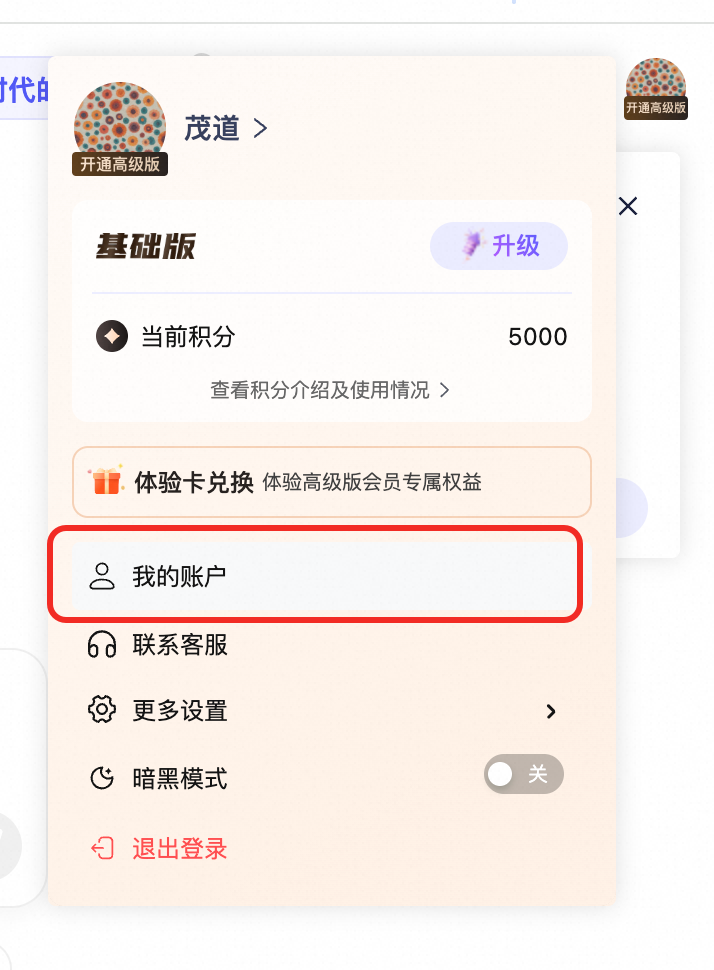Open 茂道 profile name link
This screenshot has height=970, width=714.
coord(226,128)
